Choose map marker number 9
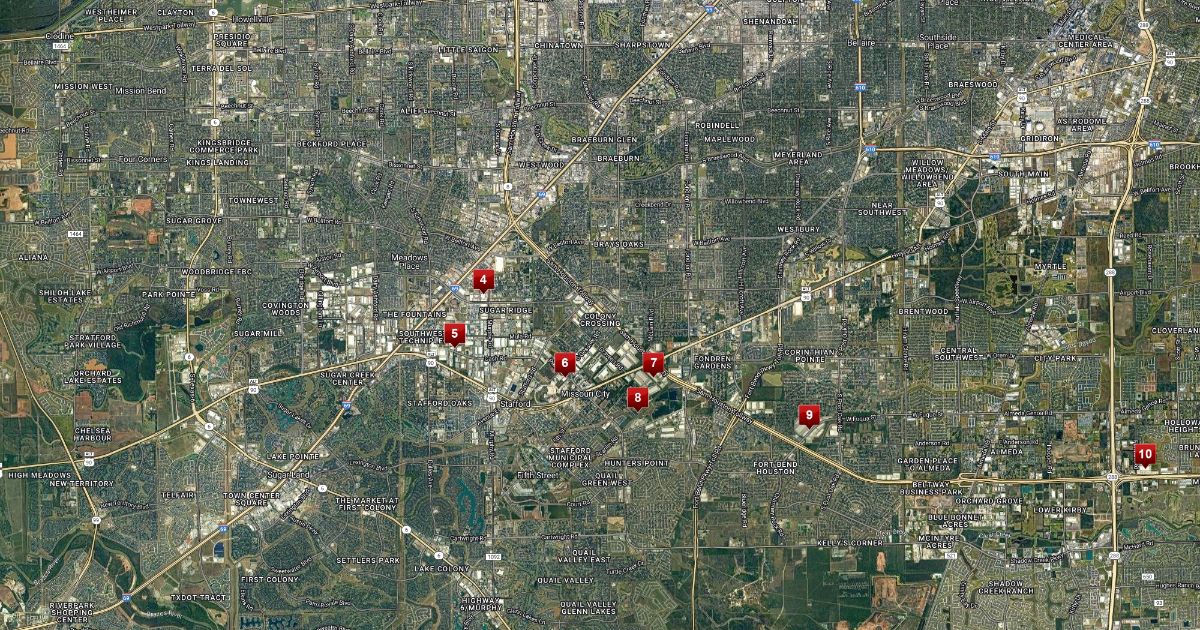1200x630 pixels. click(x=809, y=414)
